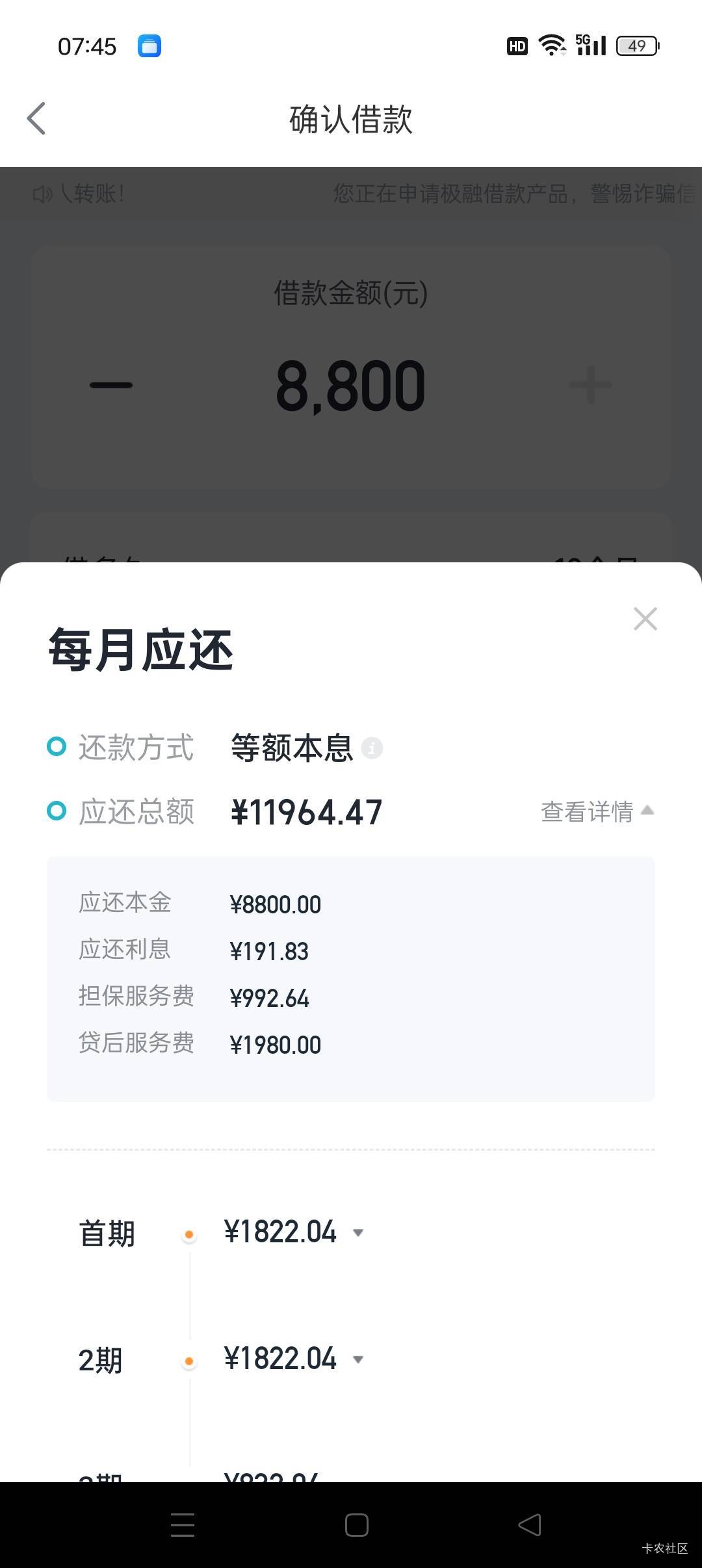Go back from 确认借款 page
The image size is (702, 1568).
click(x=36, y=118)
